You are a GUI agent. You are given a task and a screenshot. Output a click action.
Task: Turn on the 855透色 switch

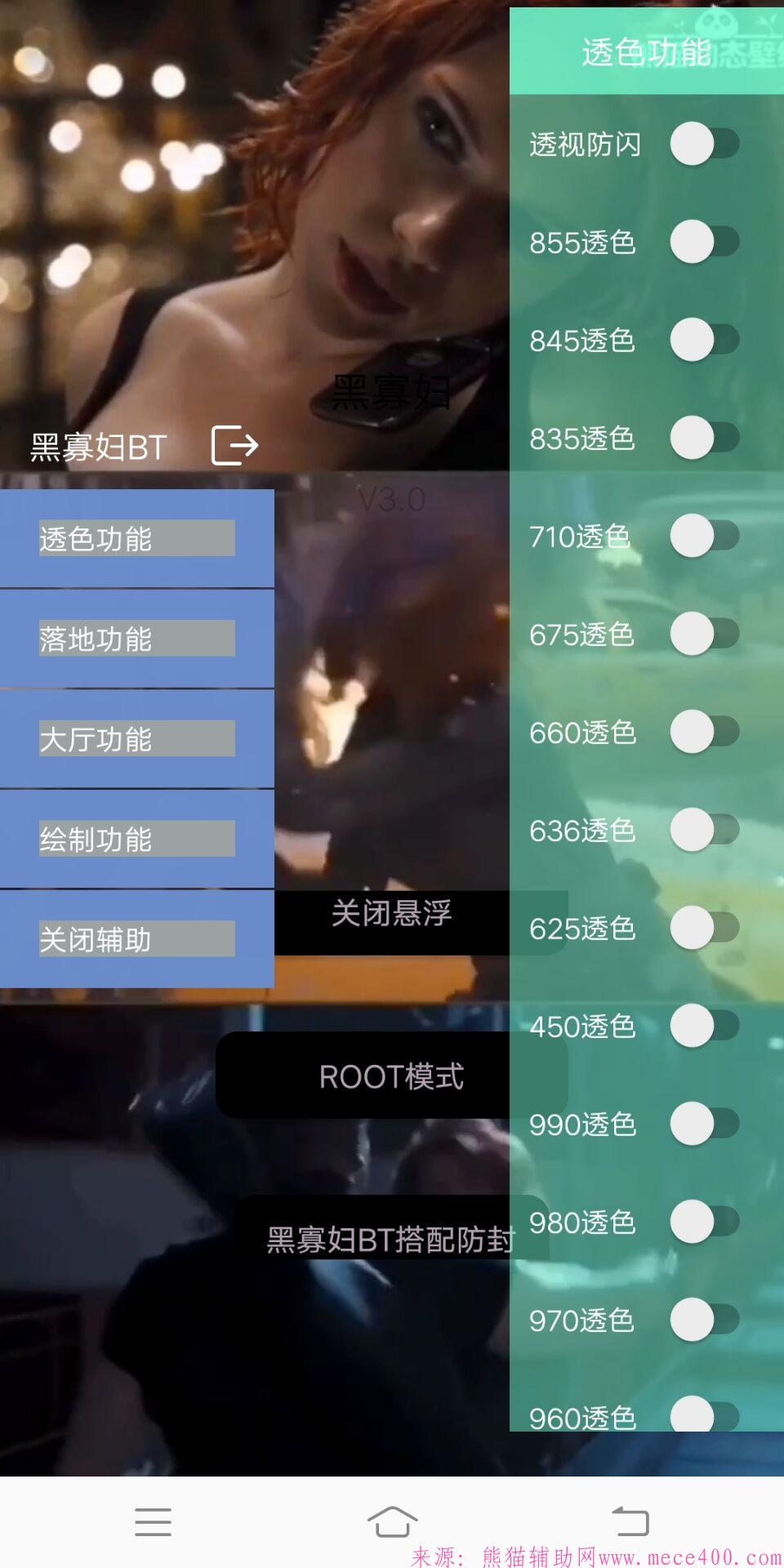(x=704, y=242)
